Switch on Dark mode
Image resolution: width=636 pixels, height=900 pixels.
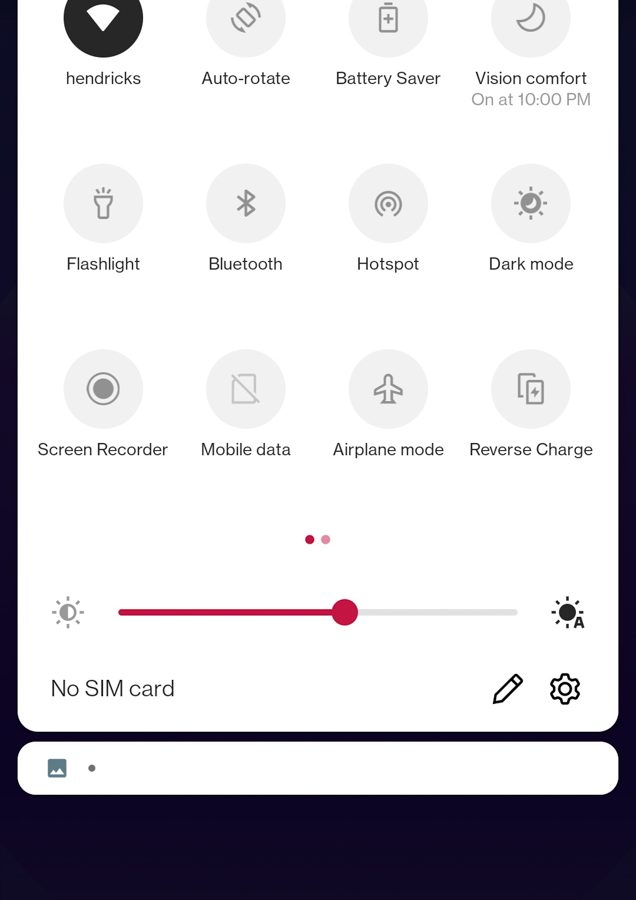point(531,204)
